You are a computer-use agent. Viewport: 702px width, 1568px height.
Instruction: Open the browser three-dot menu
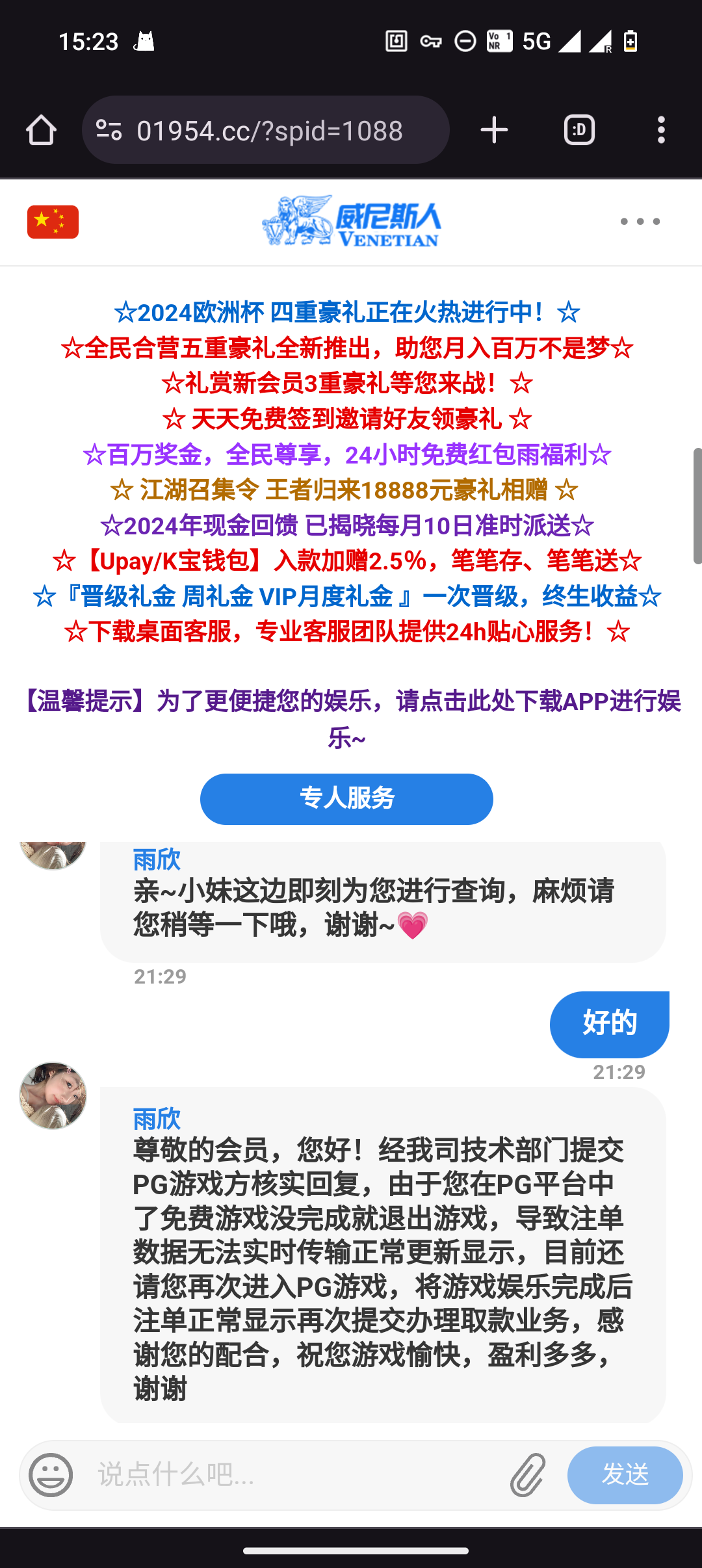662,129
